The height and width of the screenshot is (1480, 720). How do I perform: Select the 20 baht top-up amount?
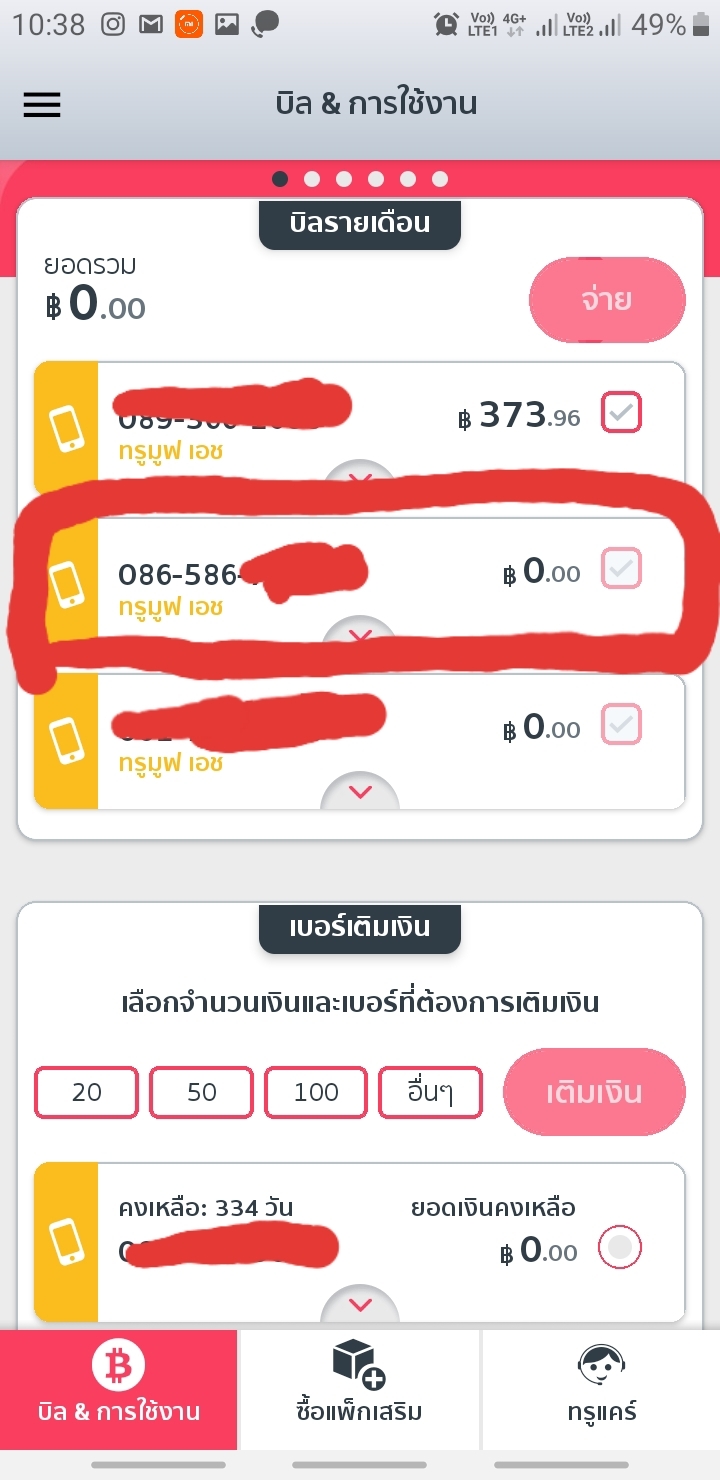click(x=87, y=1092)
